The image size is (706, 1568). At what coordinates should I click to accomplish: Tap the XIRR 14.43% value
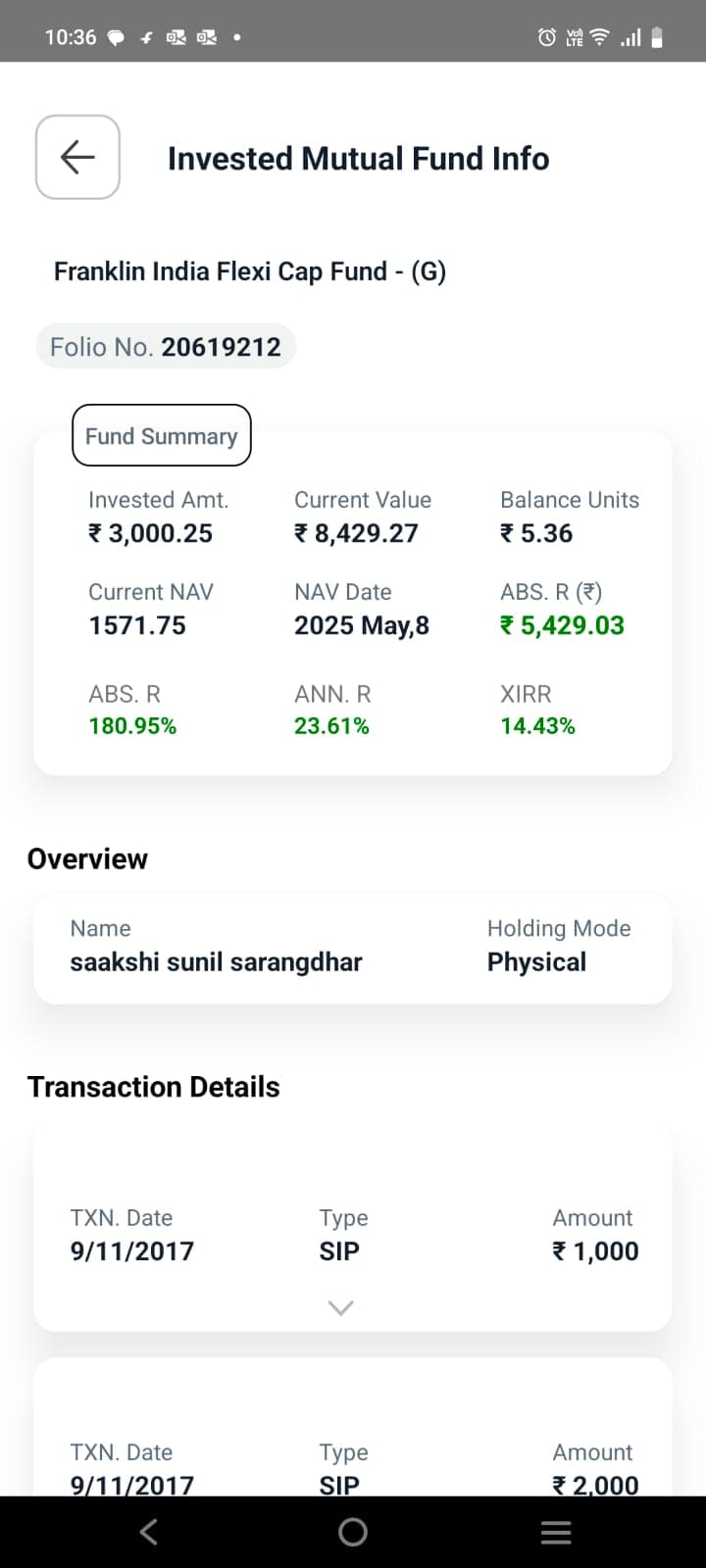[538, 725]
